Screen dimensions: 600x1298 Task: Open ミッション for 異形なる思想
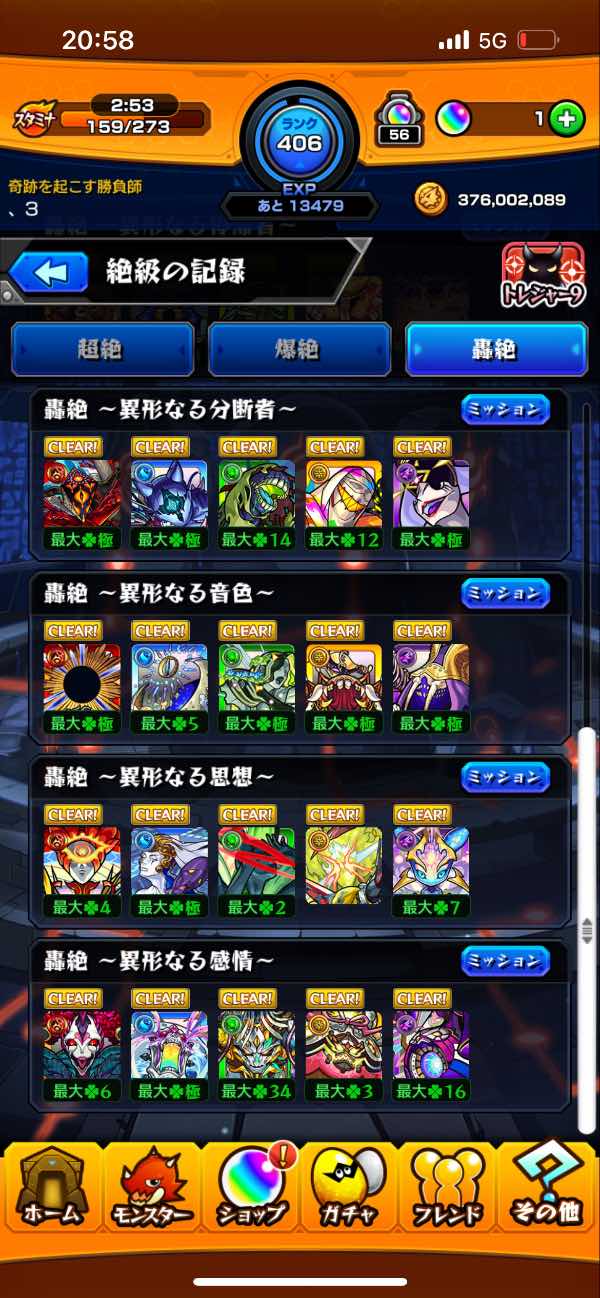click(x=505, y=778)
